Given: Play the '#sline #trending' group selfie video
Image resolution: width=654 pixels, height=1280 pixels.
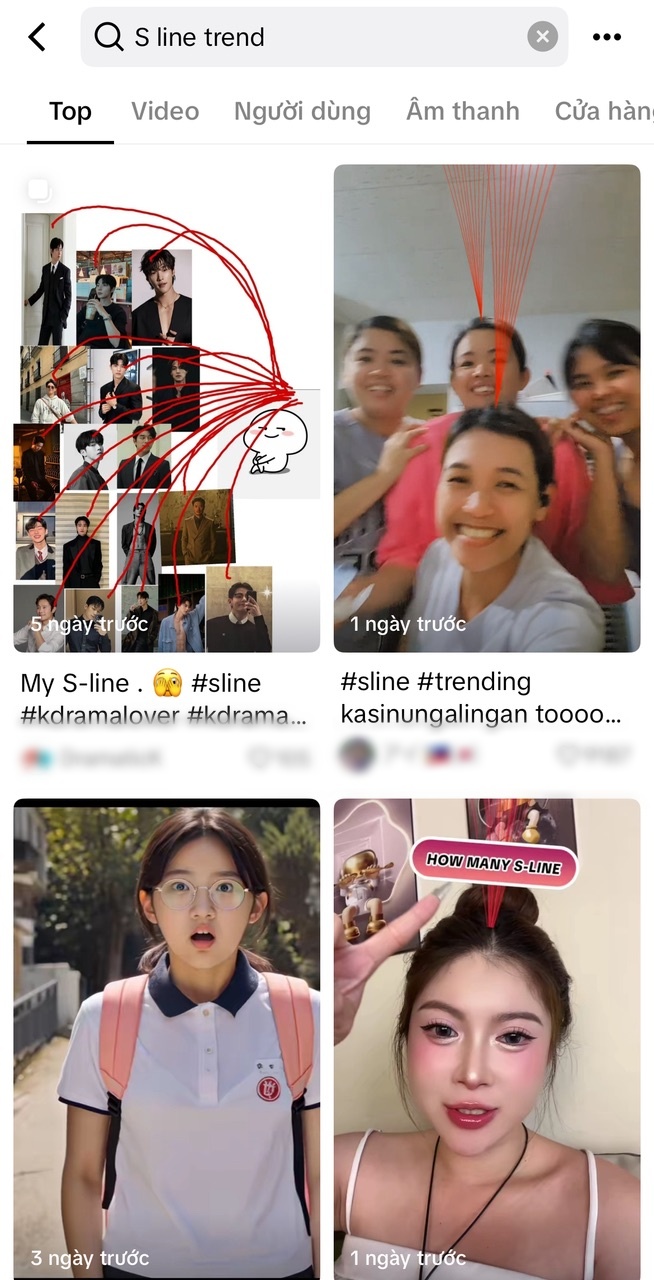Looking at the screenshot, I should 487,410.
